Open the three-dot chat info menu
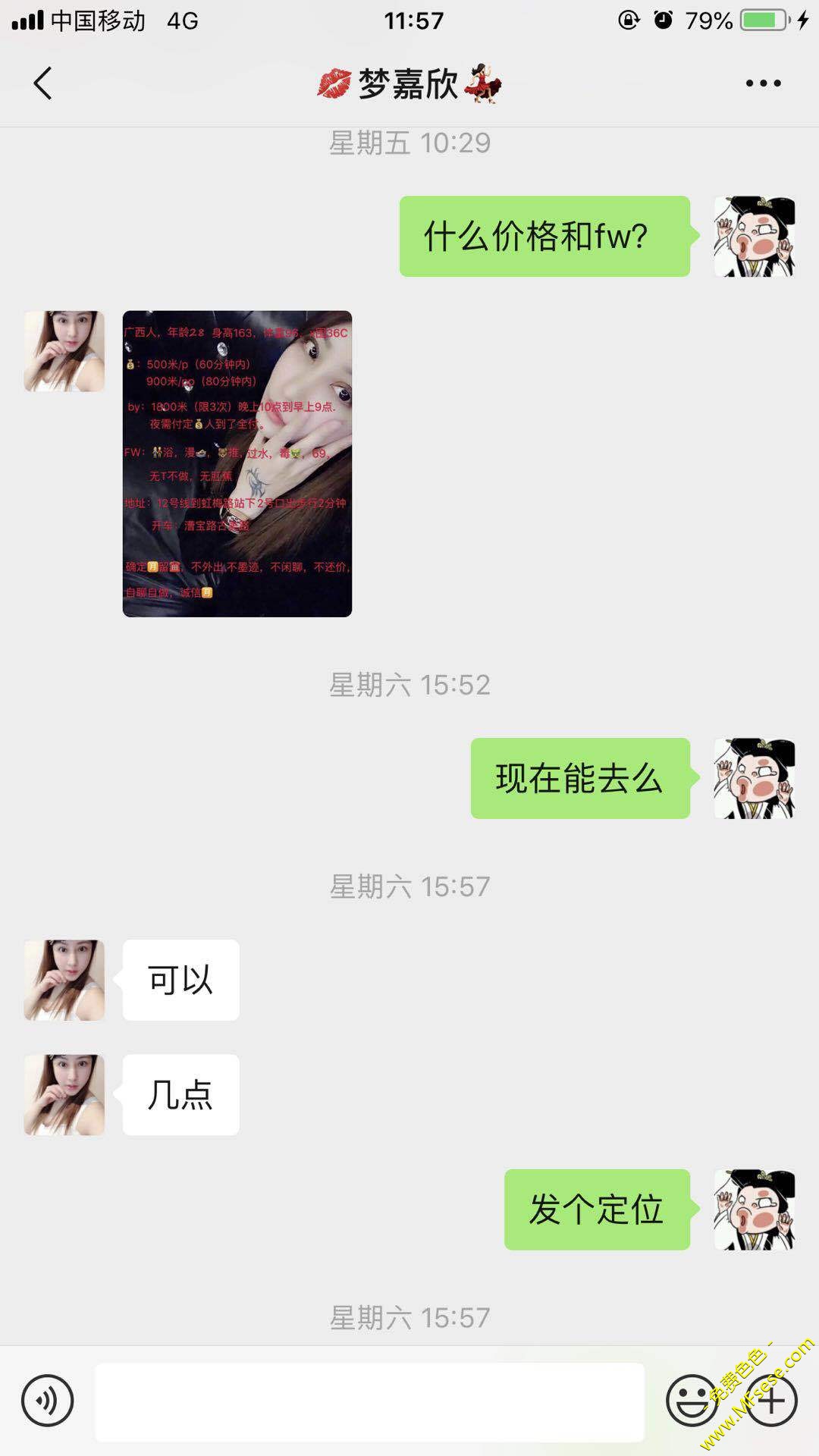The width and height of the screenshot is (819, 1456). 763,83
